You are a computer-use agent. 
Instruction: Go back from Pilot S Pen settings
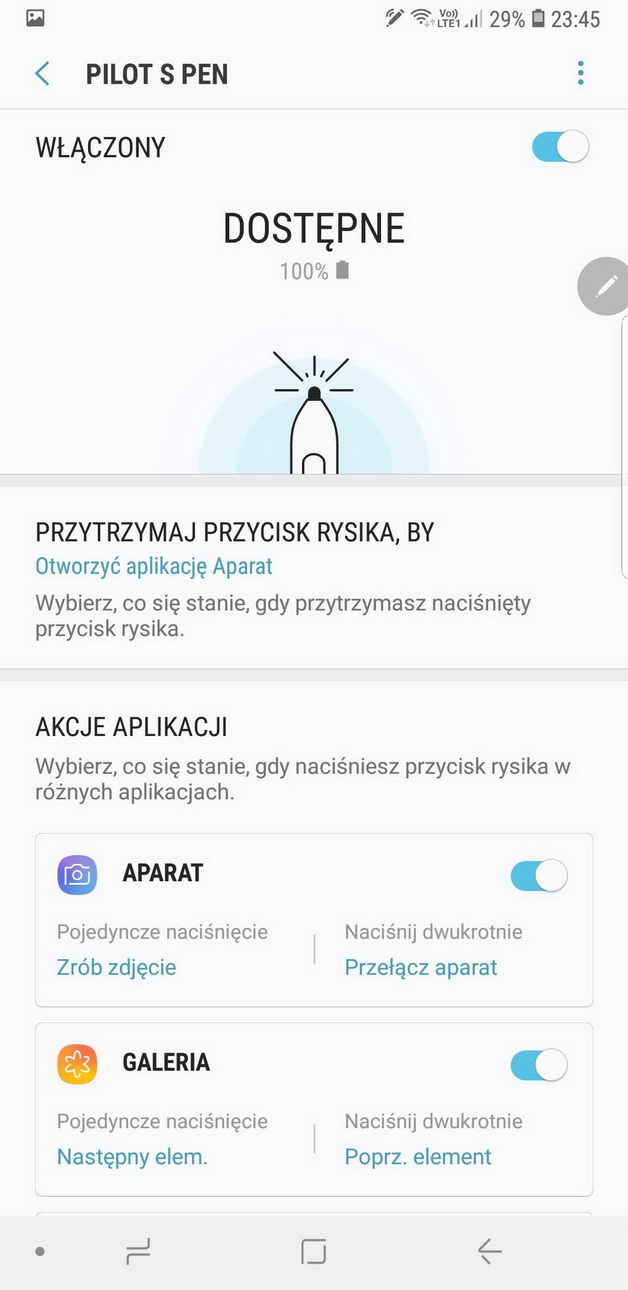(x=42, y=74)
